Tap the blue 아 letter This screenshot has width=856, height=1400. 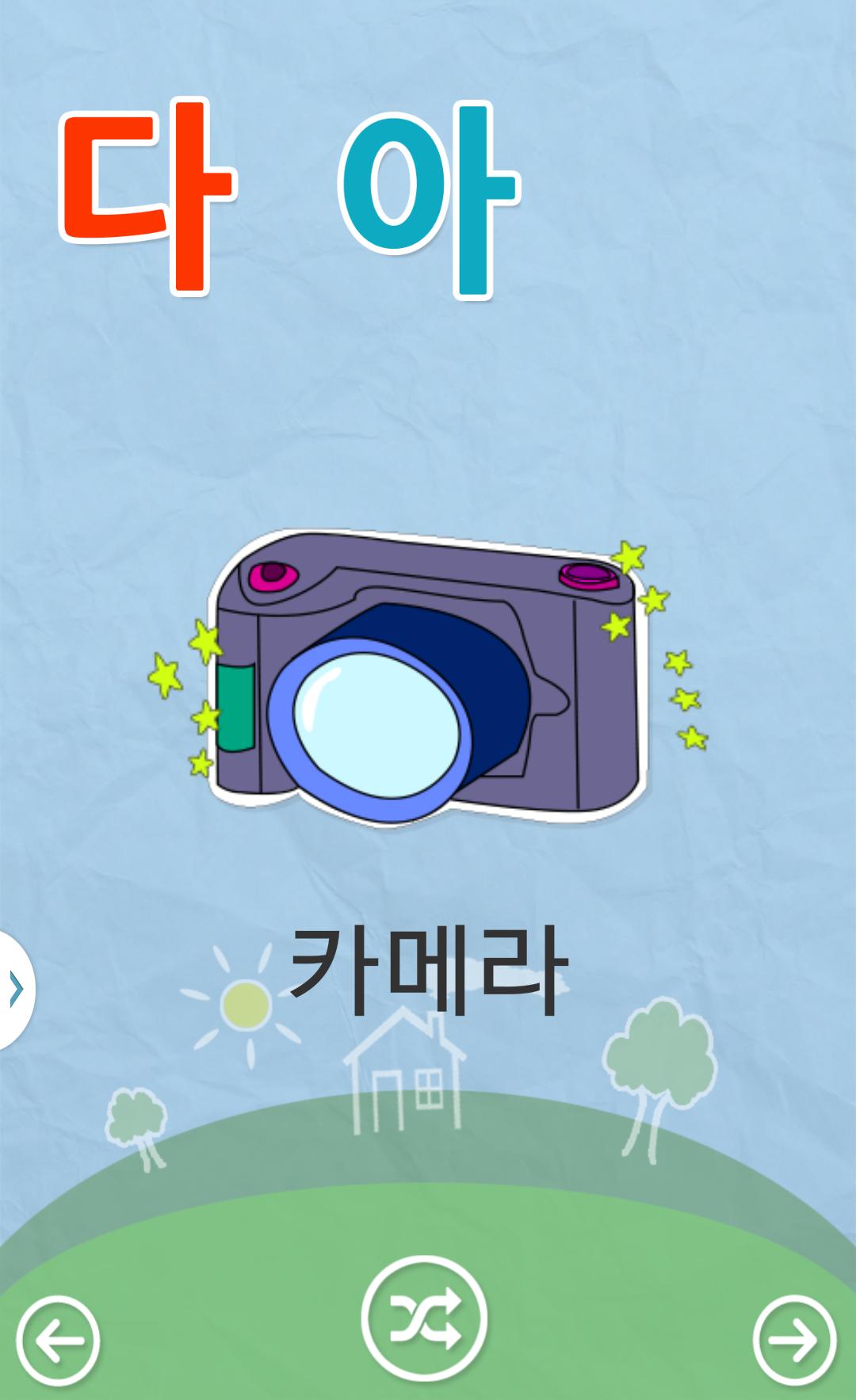[429, 198]
